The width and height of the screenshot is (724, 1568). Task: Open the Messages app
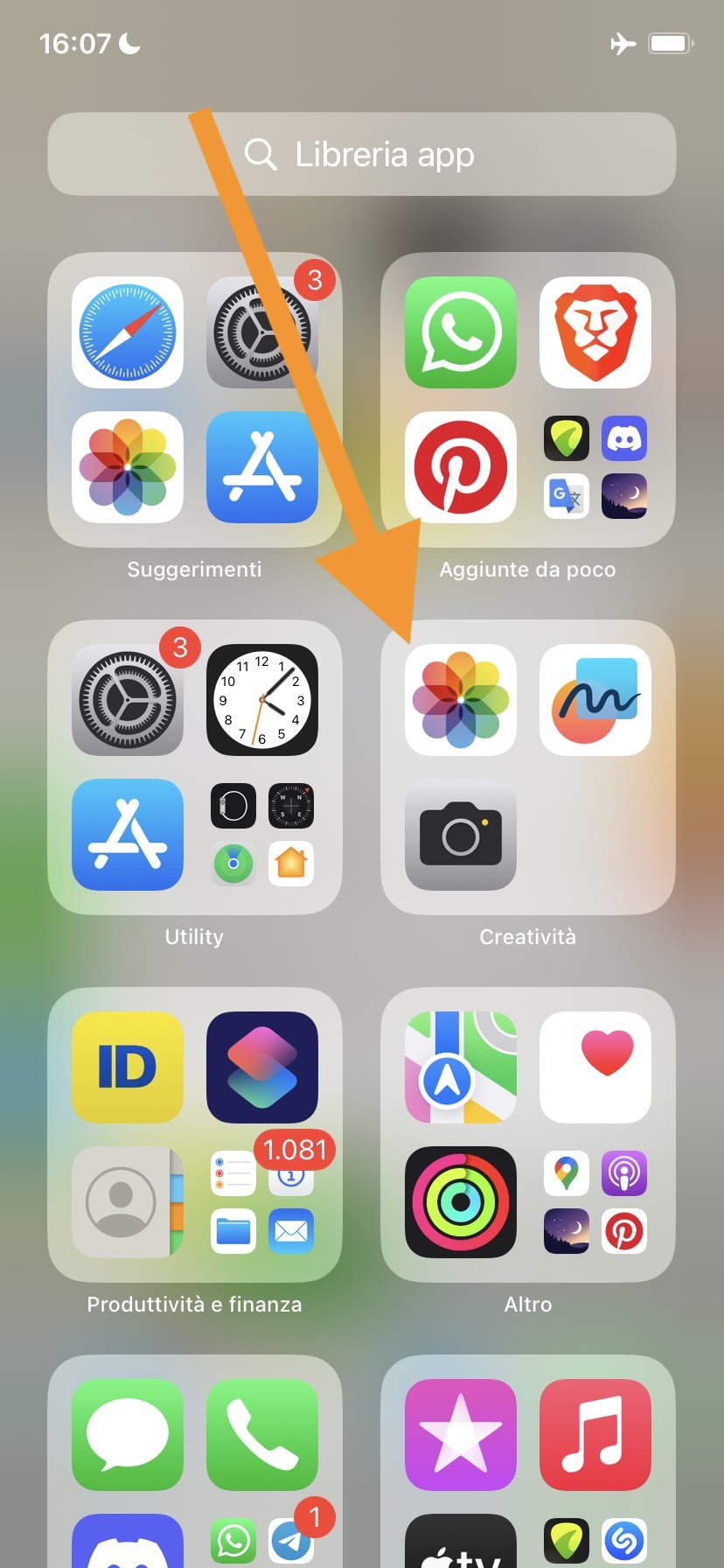(x=128, y=1435)
